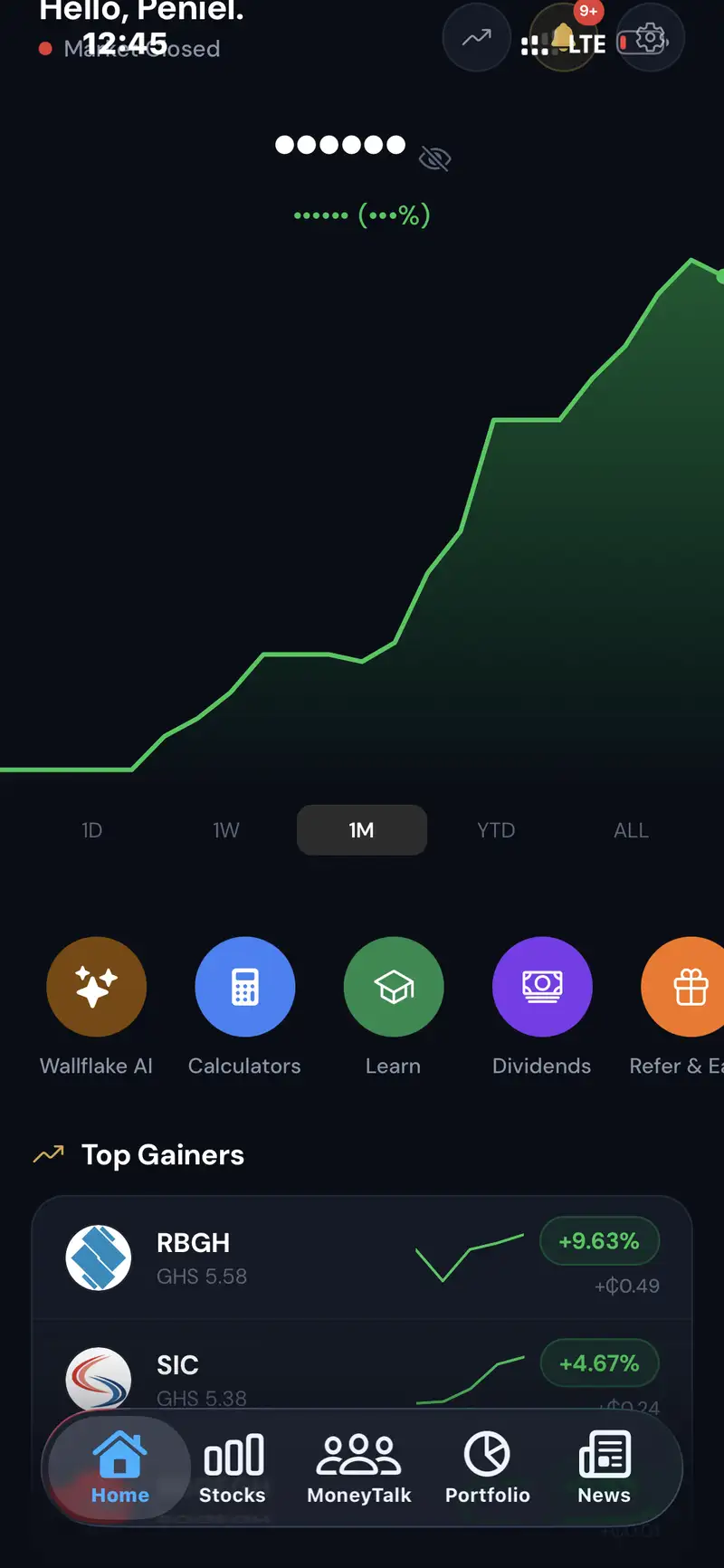Switch to the News tab
This screenshot has height=1568, width=724.
tap(604, 1468)
